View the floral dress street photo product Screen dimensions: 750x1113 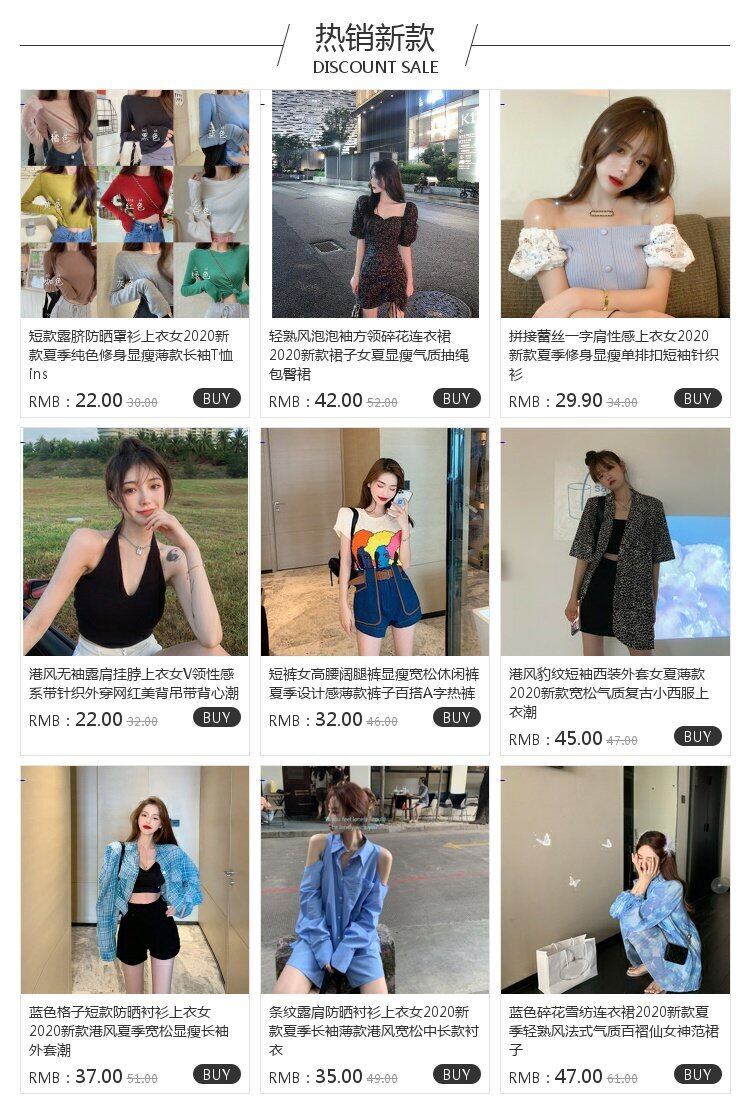(x=375, y=204)
